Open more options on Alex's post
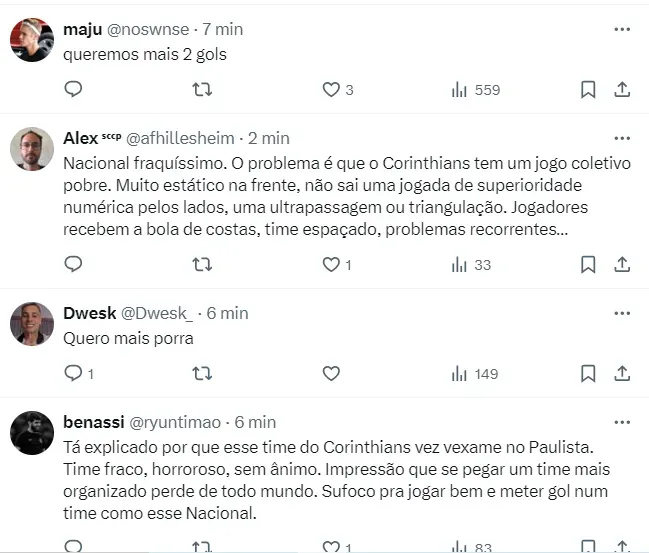Viewport: 649px width, 553px height. click(622, 138)
